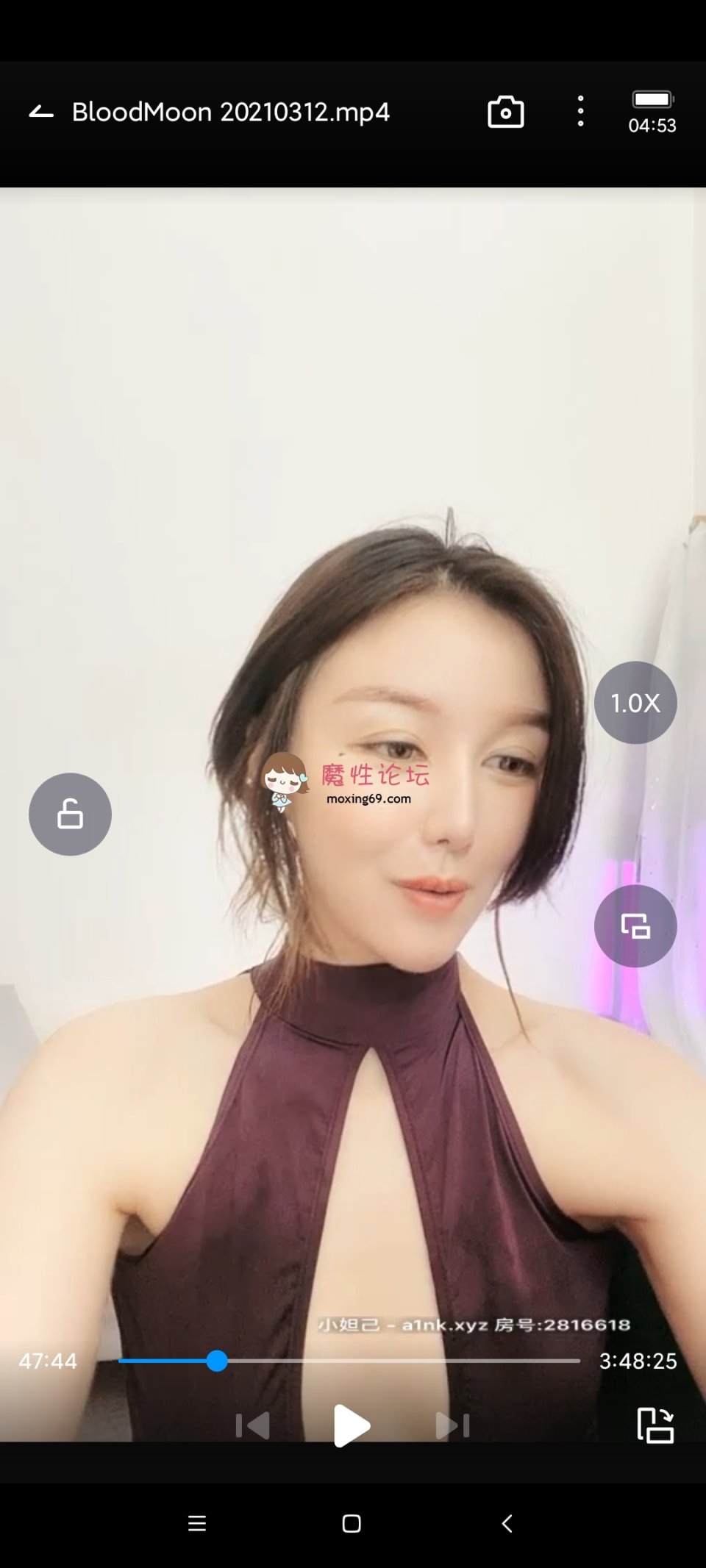Viewport: 706px width, 1568px height.
Task: Change the 1.0X playback speed
Action: (635, 703)
